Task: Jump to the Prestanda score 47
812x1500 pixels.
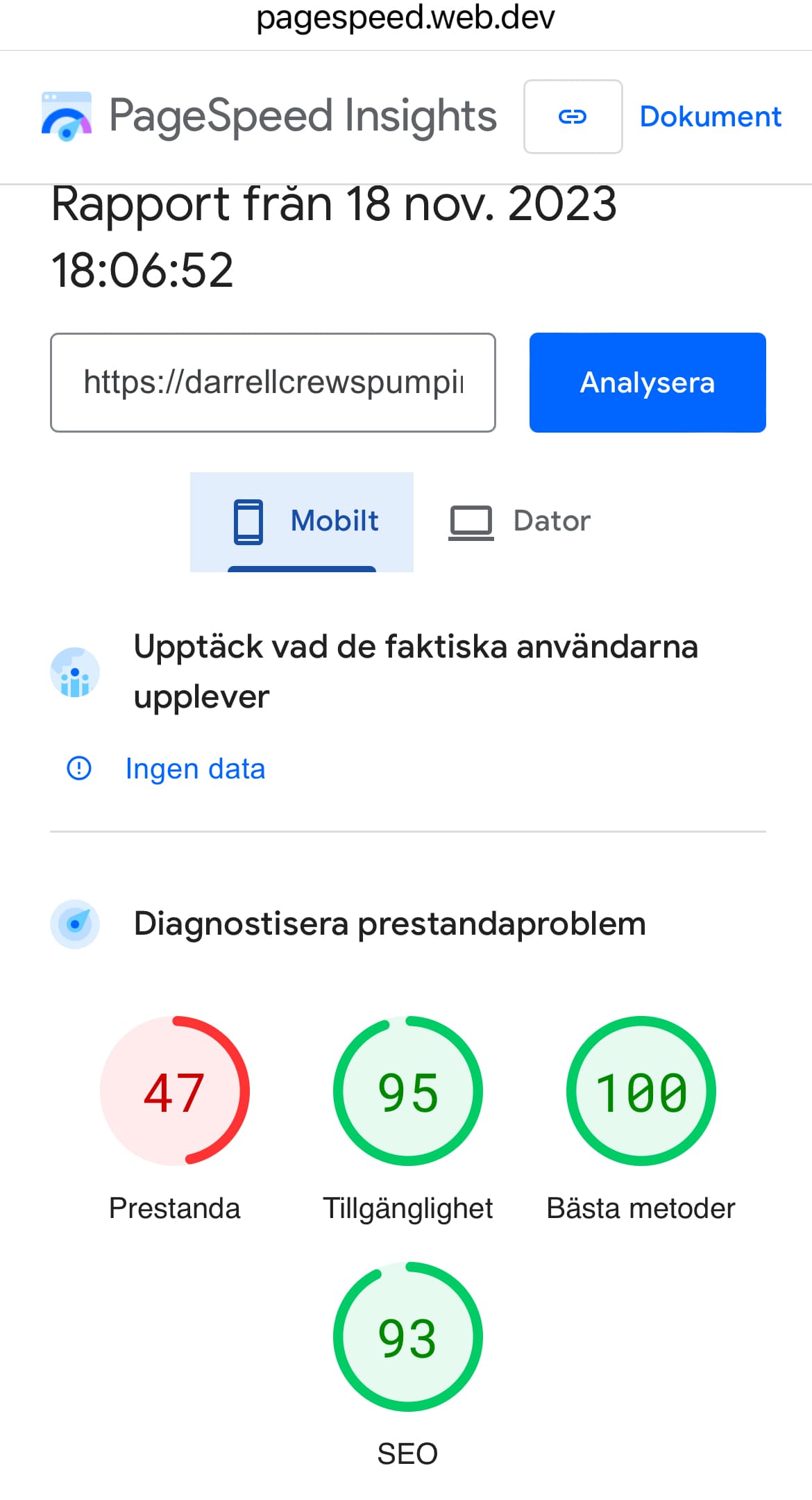Action: tap(175, 1090)
